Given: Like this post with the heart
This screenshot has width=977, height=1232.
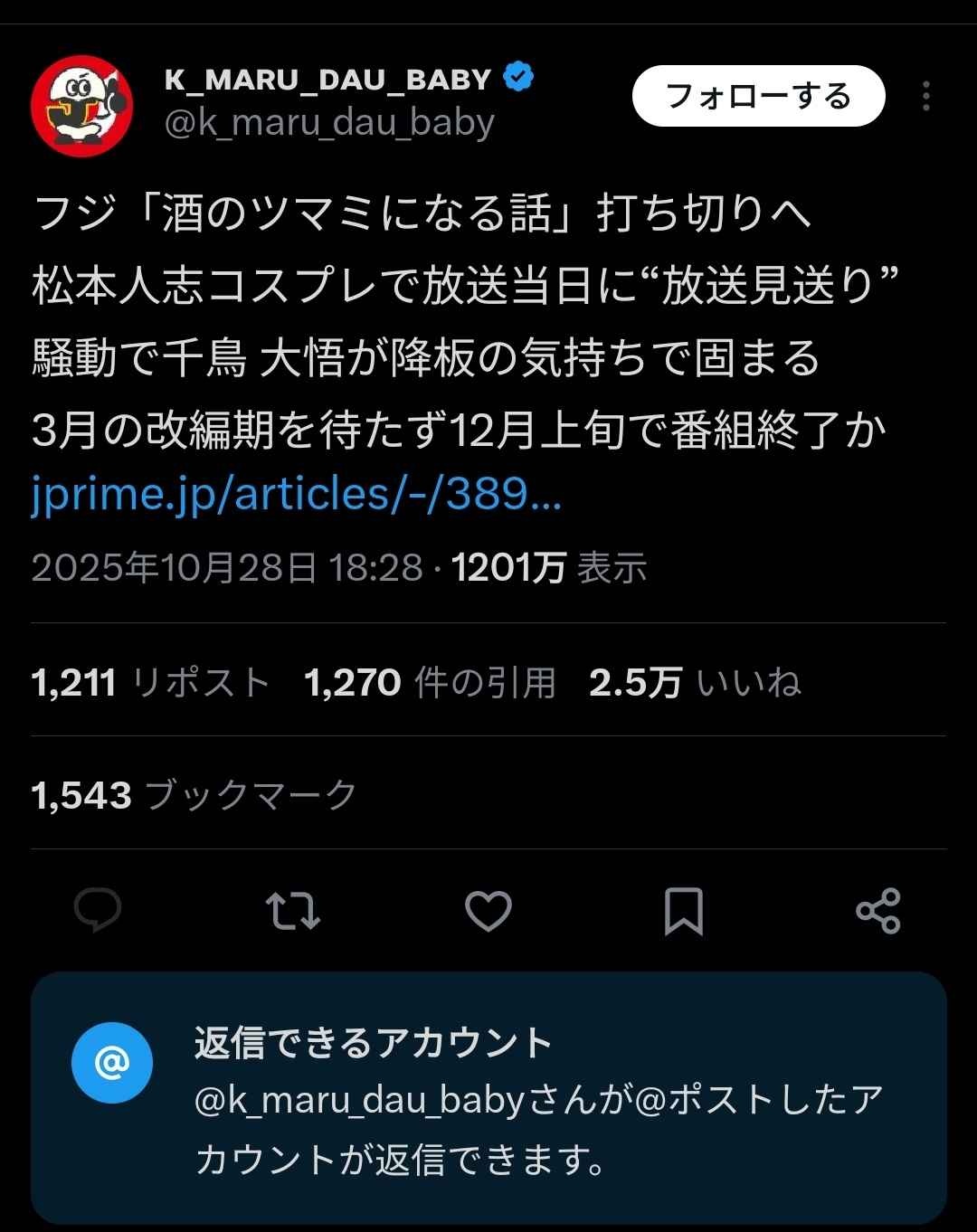Looking at the screenshot, I should [488, 910].
